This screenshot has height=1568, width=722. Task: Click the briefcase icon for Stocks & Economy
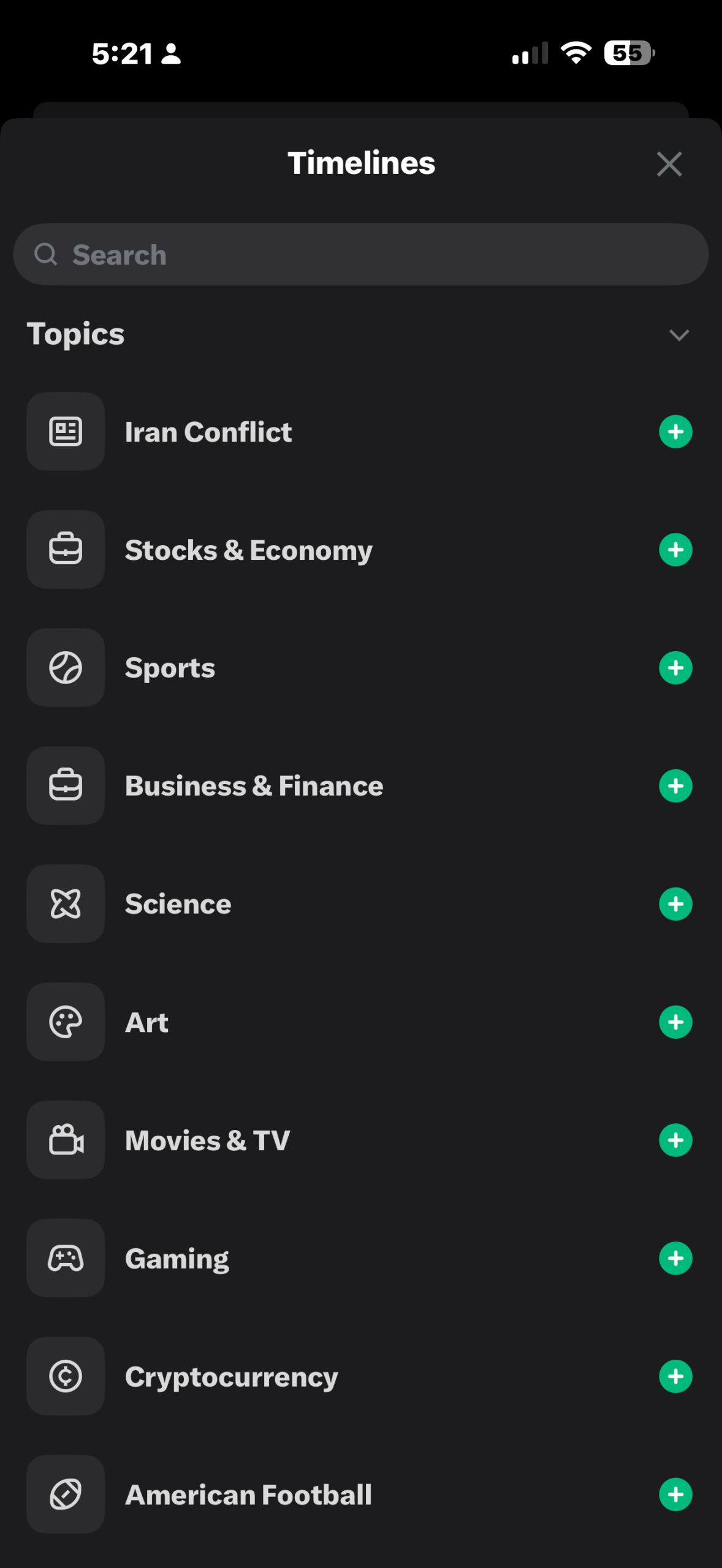65,549
